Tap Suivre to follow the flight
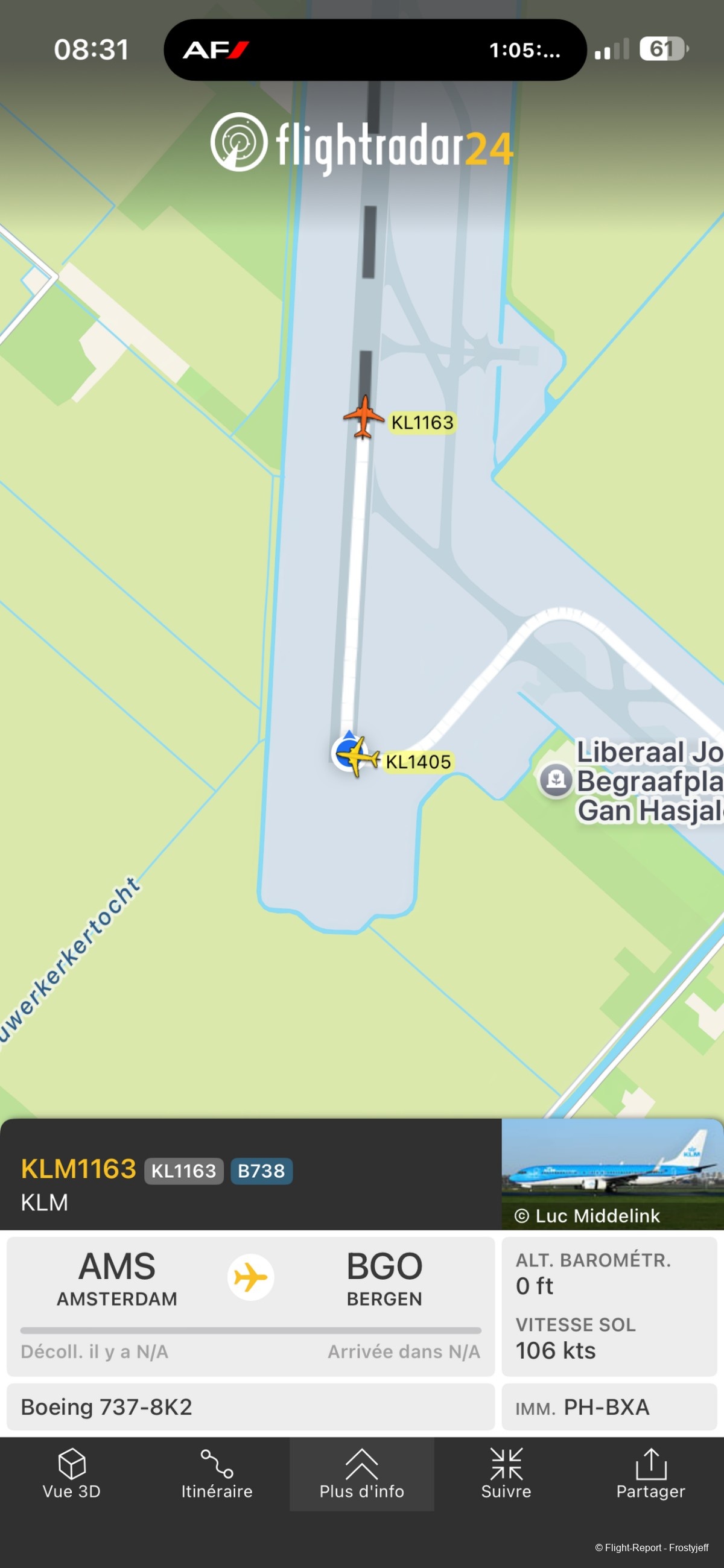The width and height of the screenshot is (724, 1568). click(506, 1474)
